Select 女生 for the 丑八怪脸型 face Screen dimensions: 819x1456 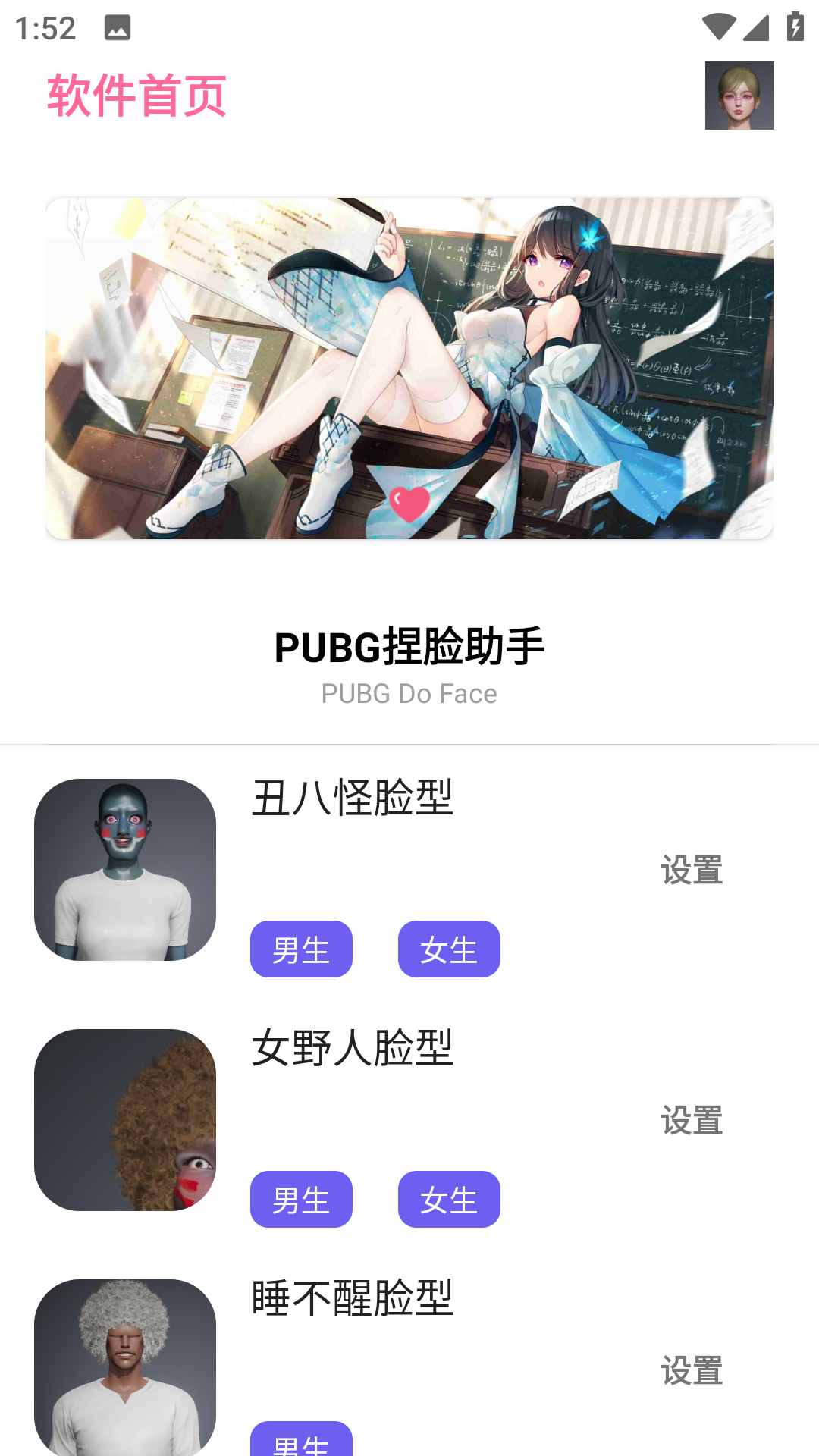click(448, 949)
